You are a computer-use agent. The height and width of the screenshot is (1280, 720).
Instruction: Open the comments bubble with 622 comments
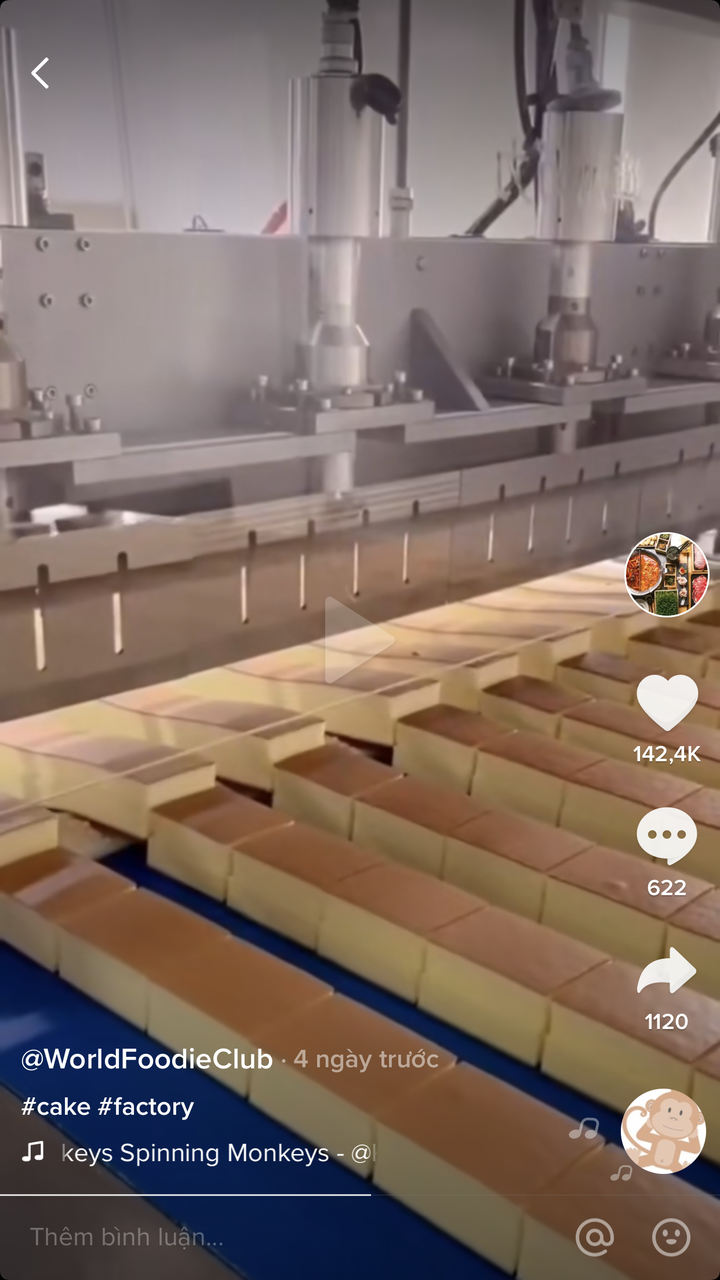point(667,837)
